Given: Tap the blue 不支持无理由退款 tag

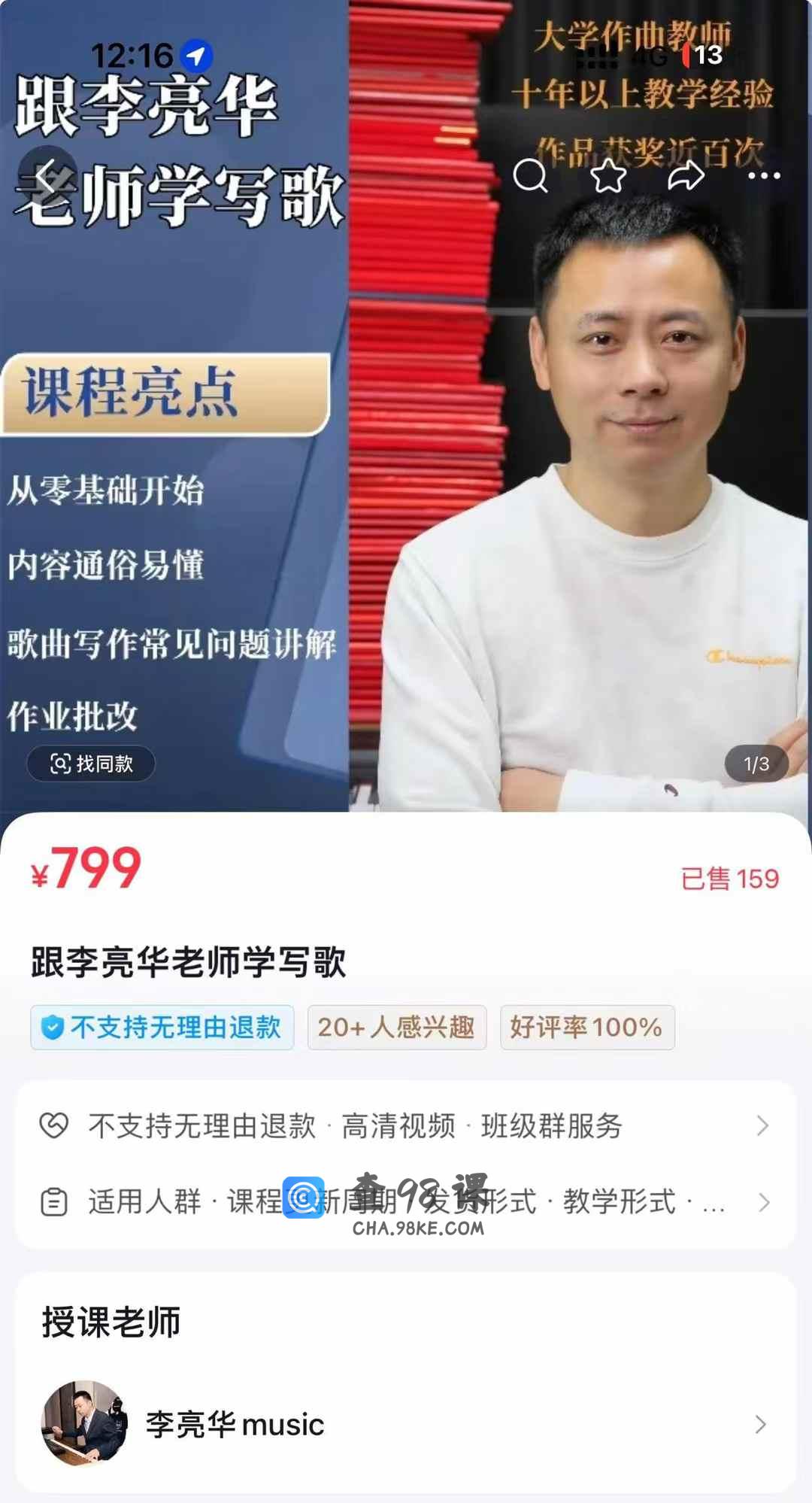Looking at the screenshot, I should click(162, 1028).
